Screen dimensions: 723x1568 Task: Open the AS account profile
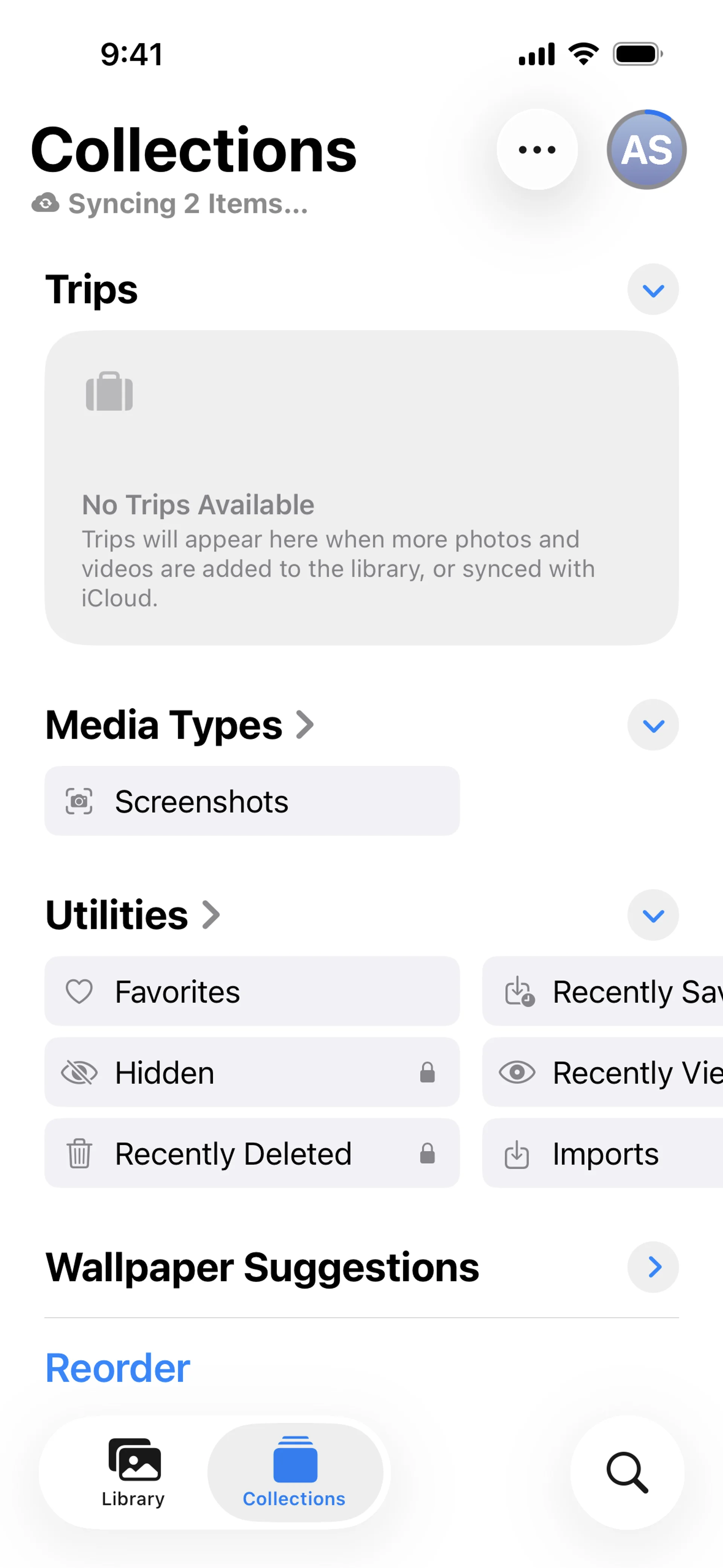click(x=646, y=150)
